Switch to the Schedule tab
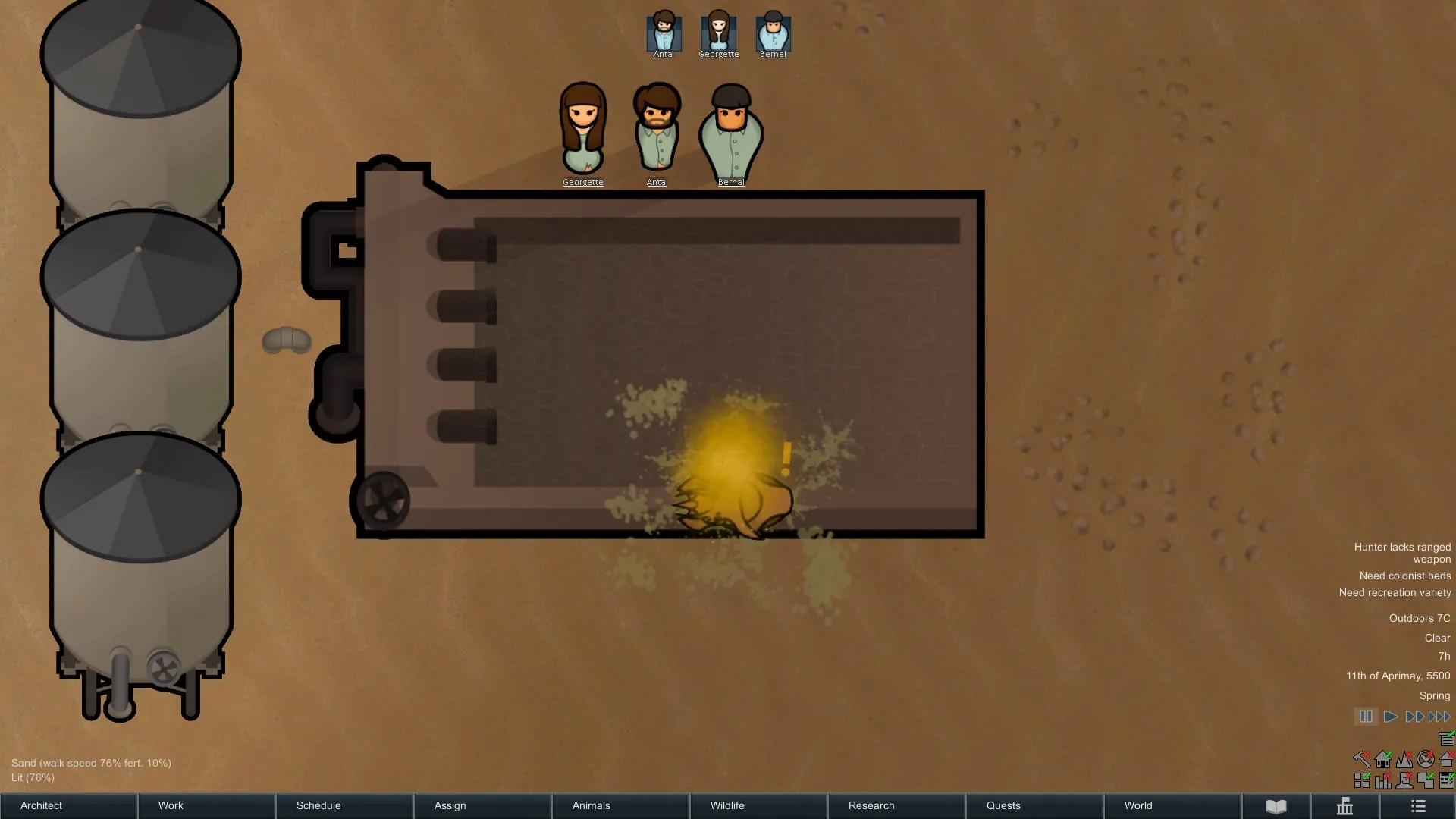Screen dimensions: 1456x819 [344, 805]
